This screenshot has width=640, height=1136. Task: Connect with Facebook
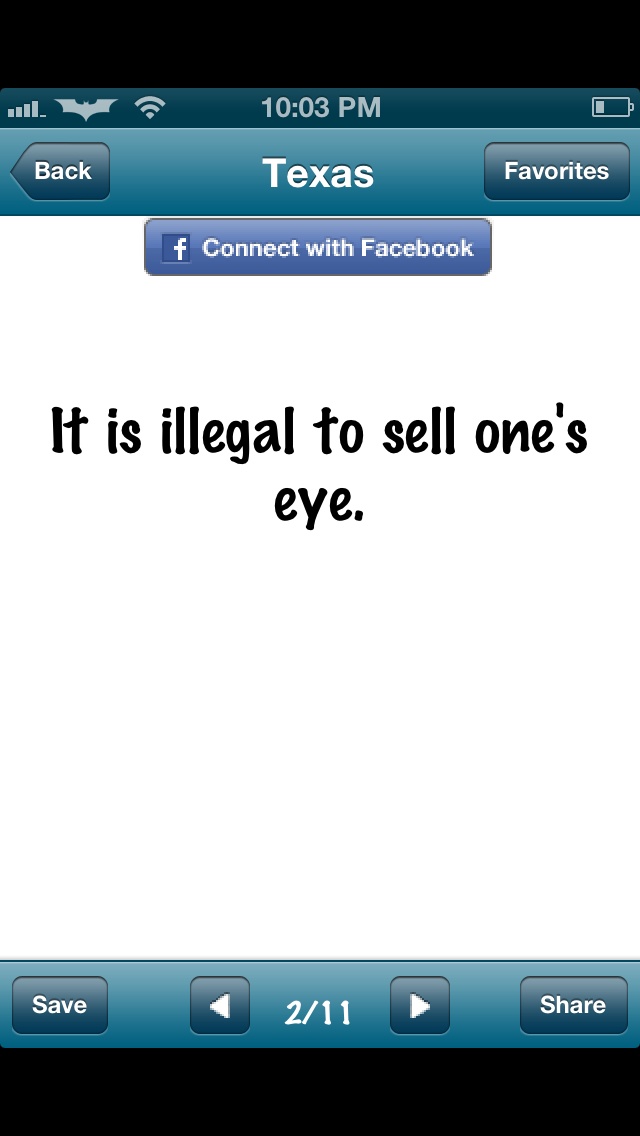[x=318, y=248]
